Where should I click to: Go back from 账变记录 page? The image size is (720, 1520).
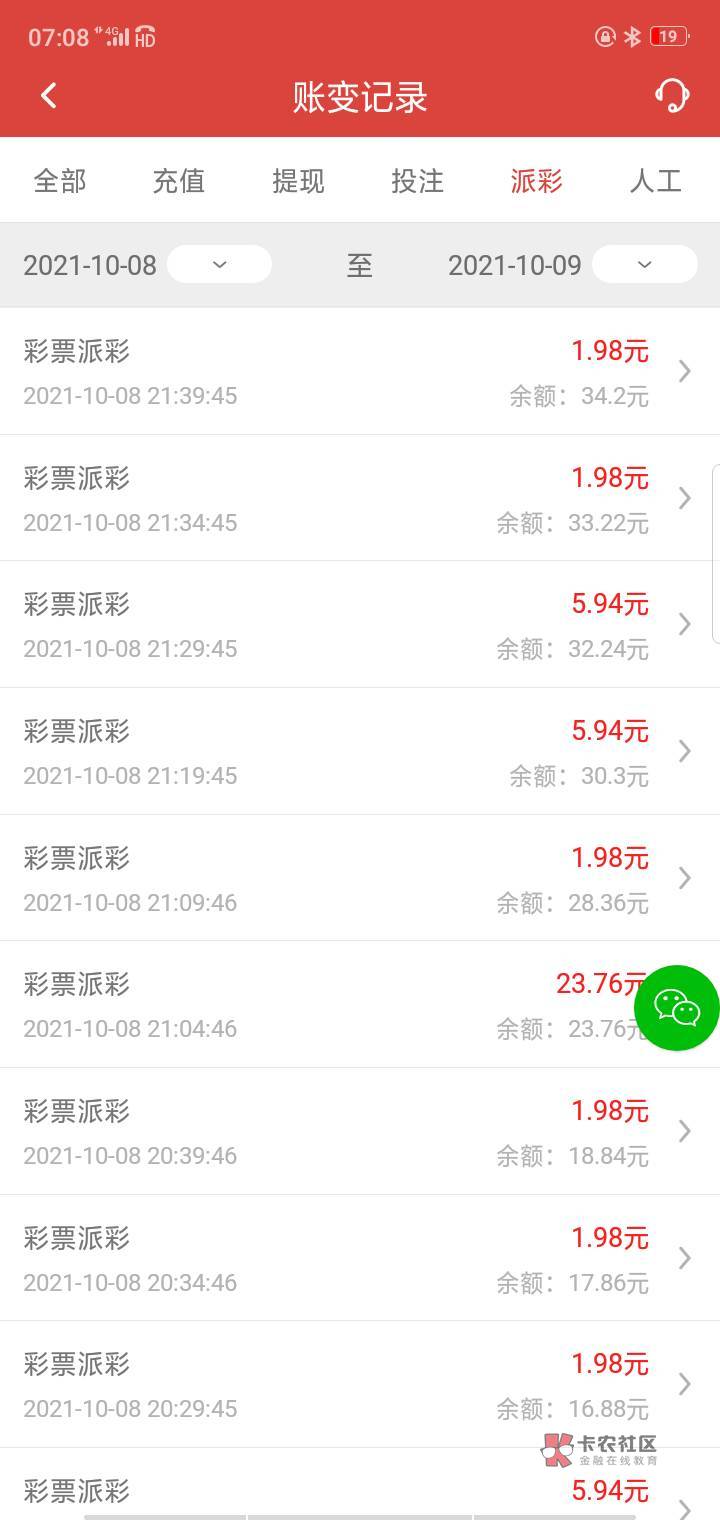point(48,96)
